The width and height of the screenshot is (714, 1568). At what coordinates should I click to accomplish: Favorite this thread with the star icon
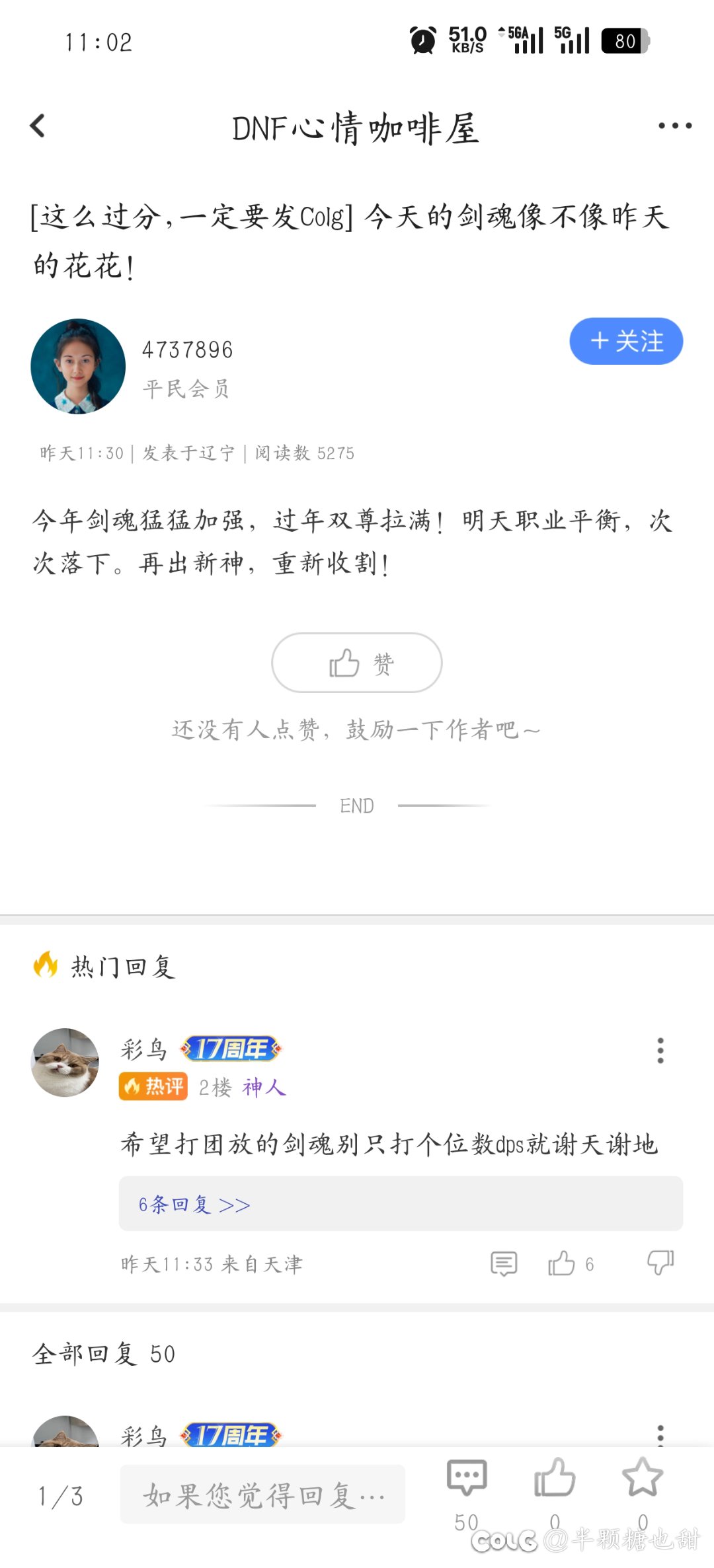[x=643, y=1477]
